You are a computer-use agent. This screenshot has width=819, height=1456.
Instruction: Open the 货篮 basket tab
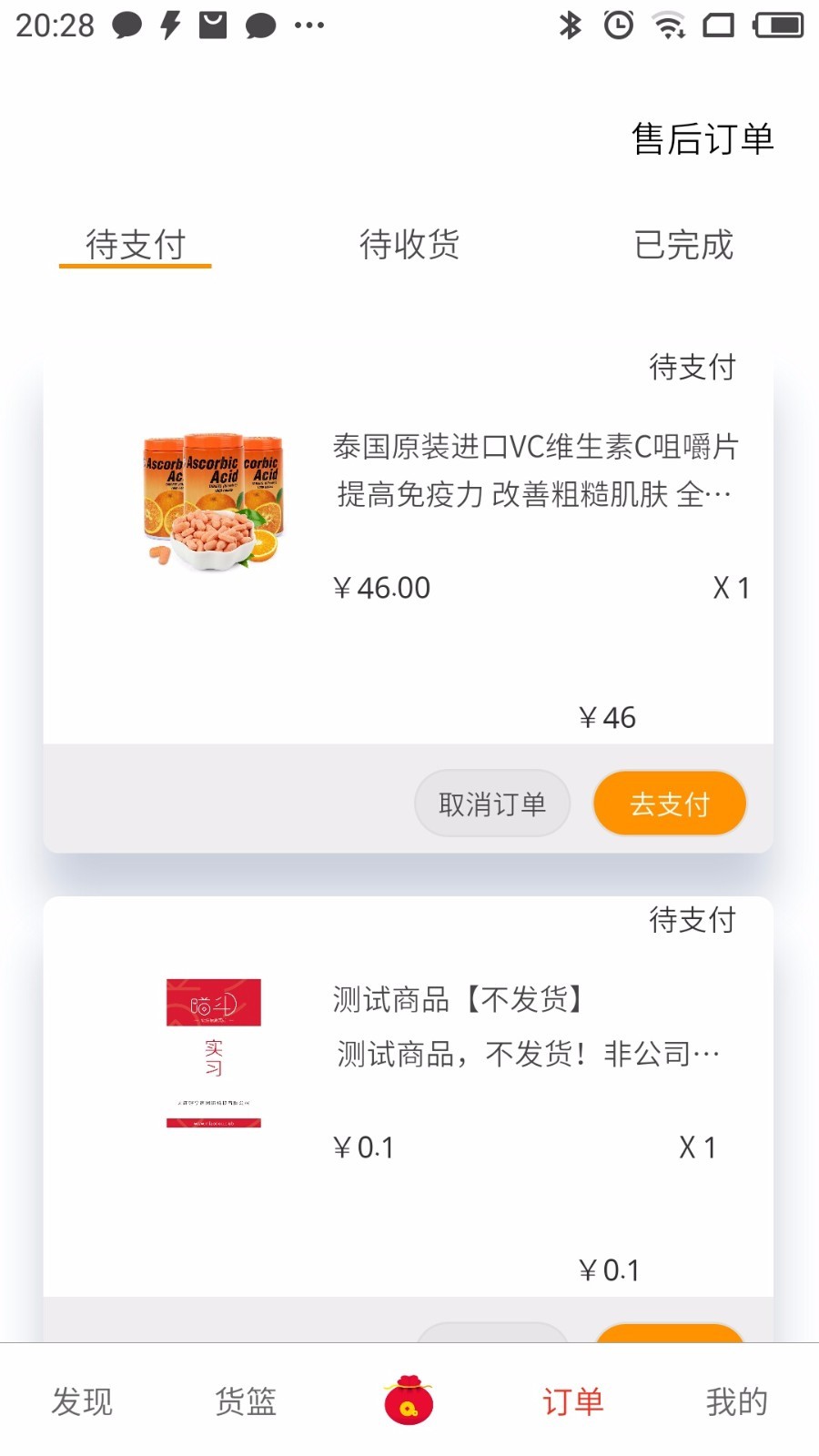(x=246, y=1401)
